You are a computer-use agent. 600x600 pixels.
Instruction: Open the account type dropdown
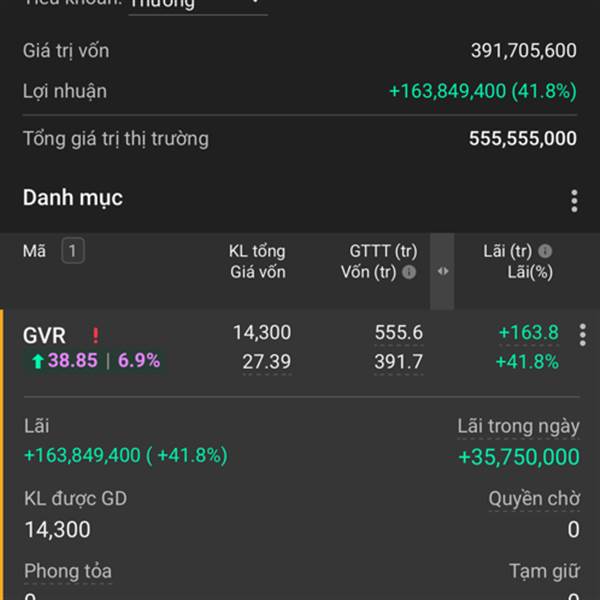[198, 5]
